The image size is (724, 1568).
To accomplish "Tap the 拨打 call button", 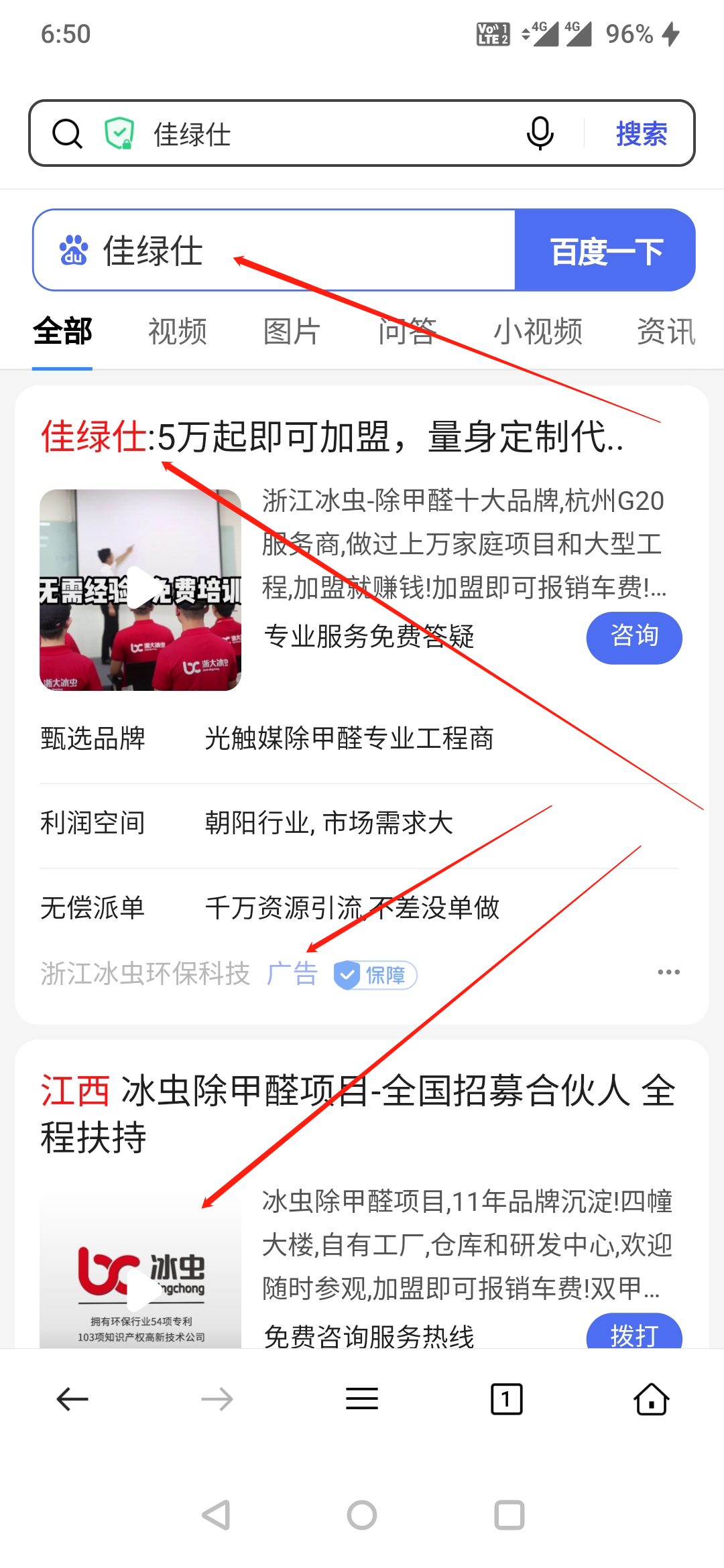I will point(633,1333).
